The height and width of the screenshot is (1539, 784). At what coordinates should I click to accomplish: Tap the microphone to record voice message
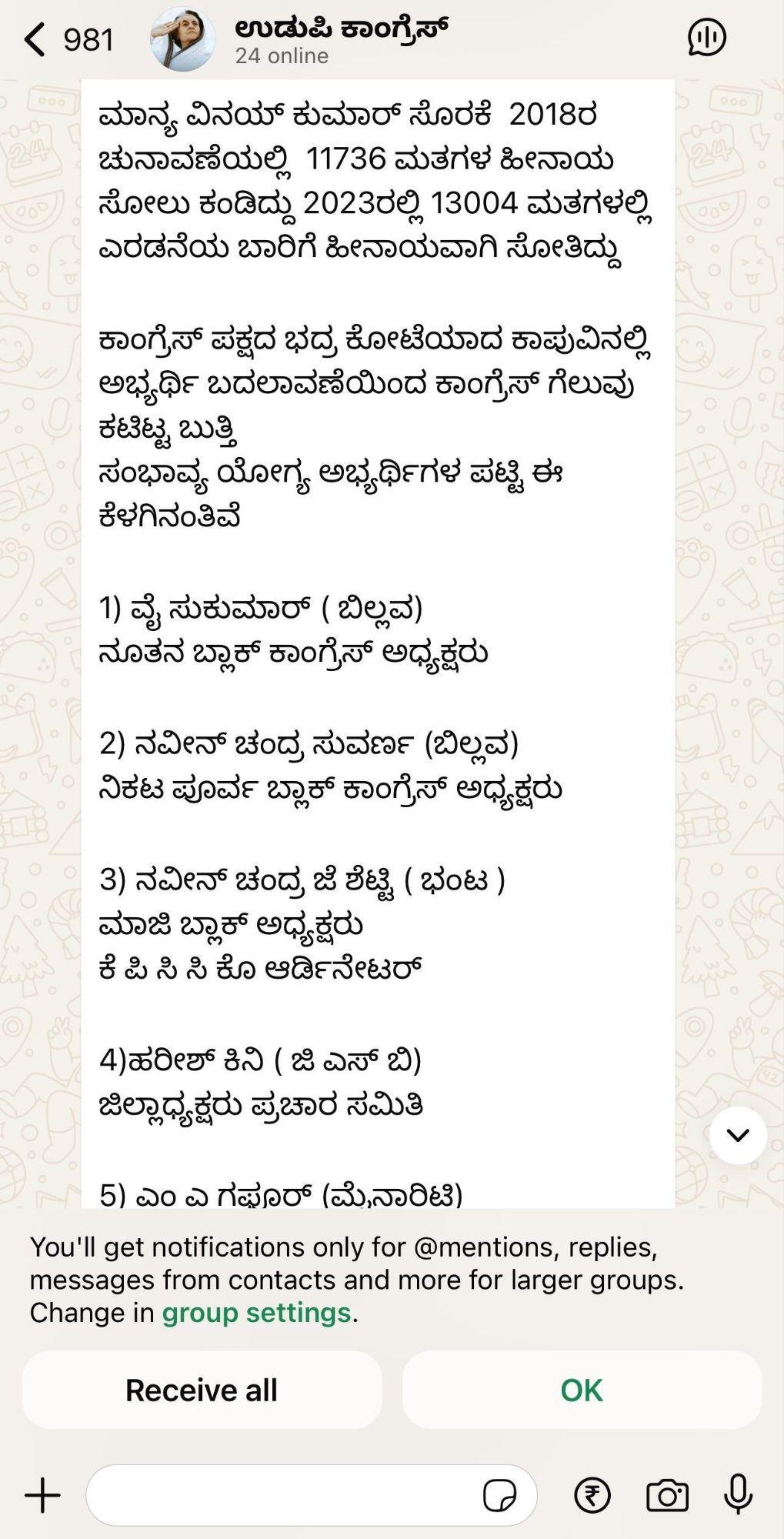click(738, 1494)
